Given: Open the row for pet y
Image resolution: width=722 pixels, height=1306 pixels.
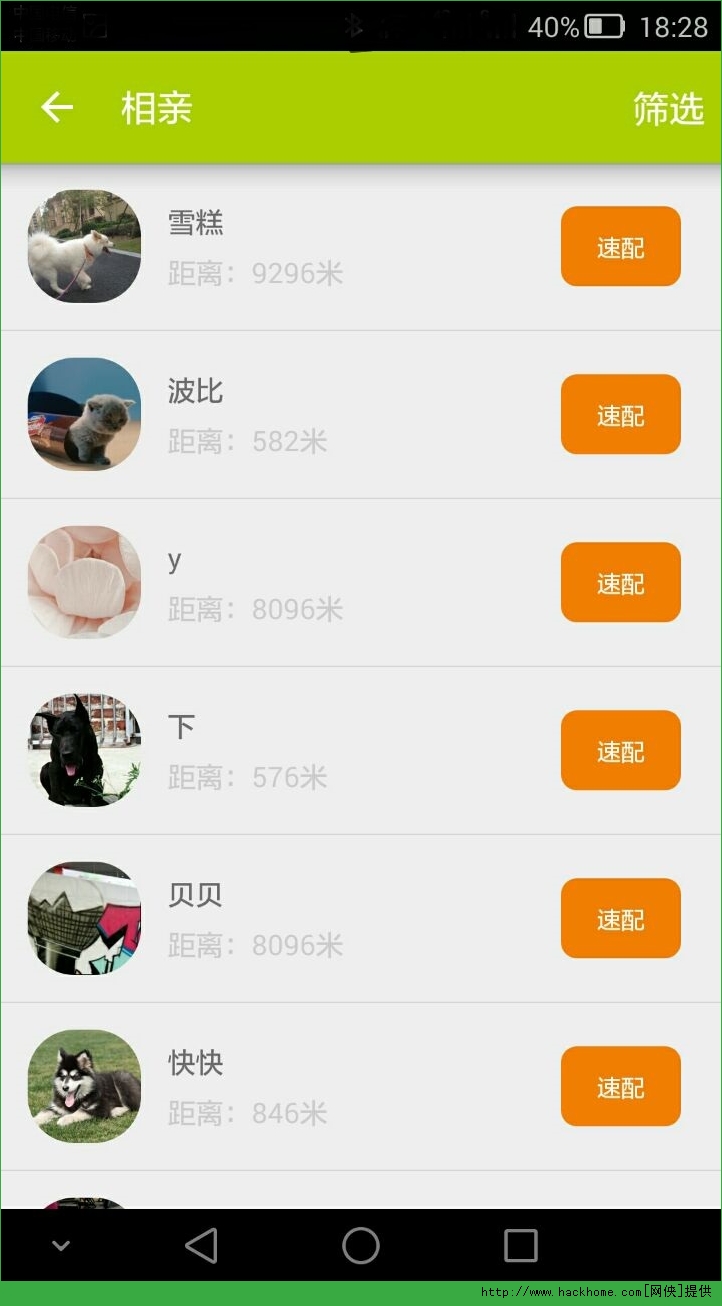Looking at the screenshot, I should click(300, 583).
